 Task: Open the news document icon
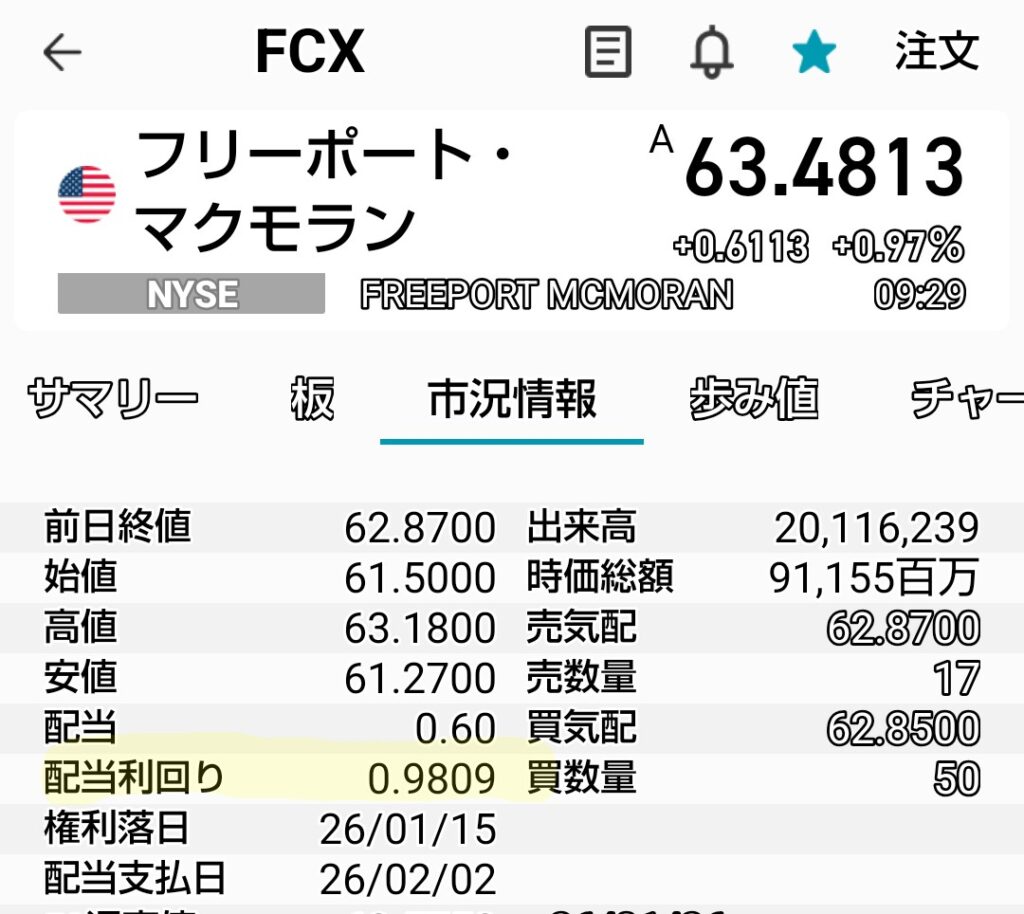[608, 52]
